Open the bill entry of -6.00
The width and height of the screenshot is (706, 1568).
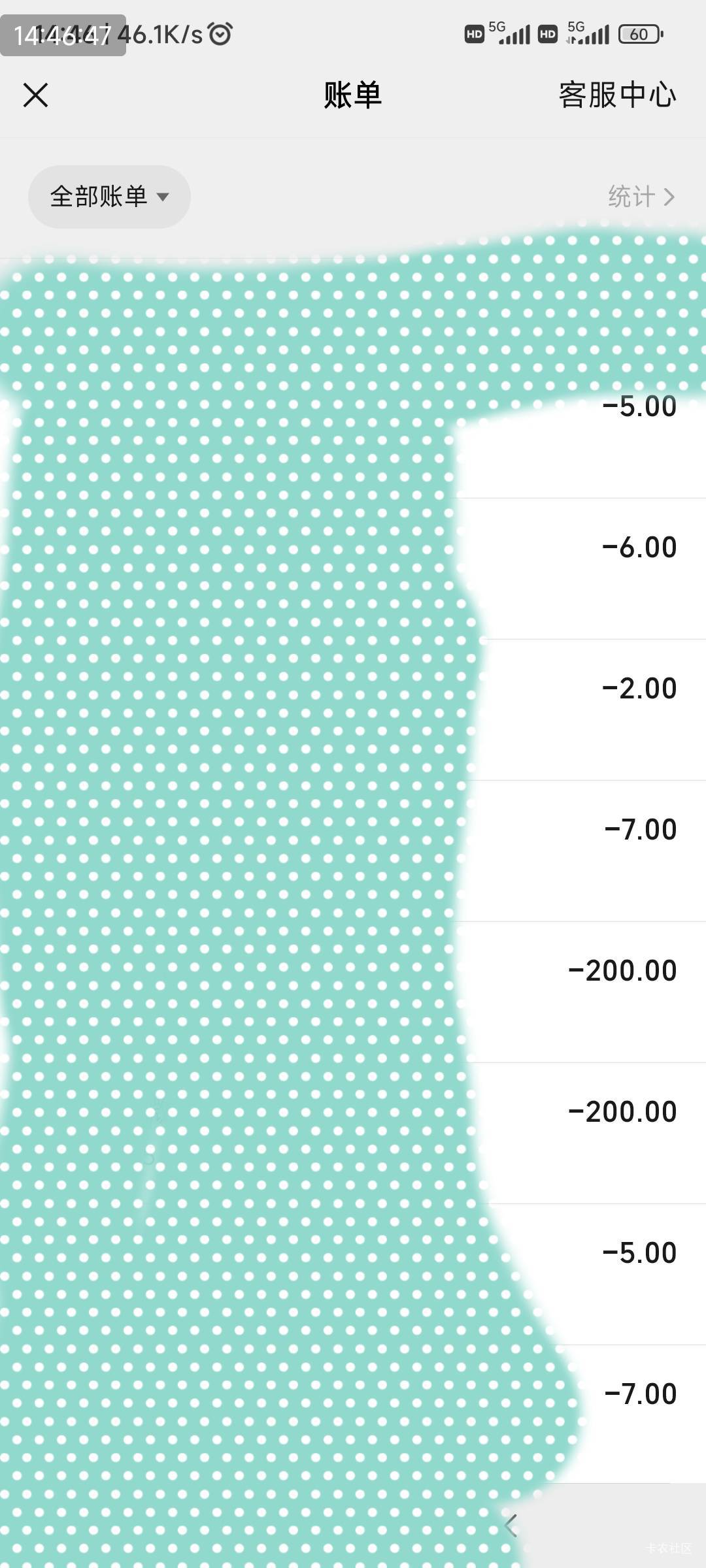[x=353, y=569]
